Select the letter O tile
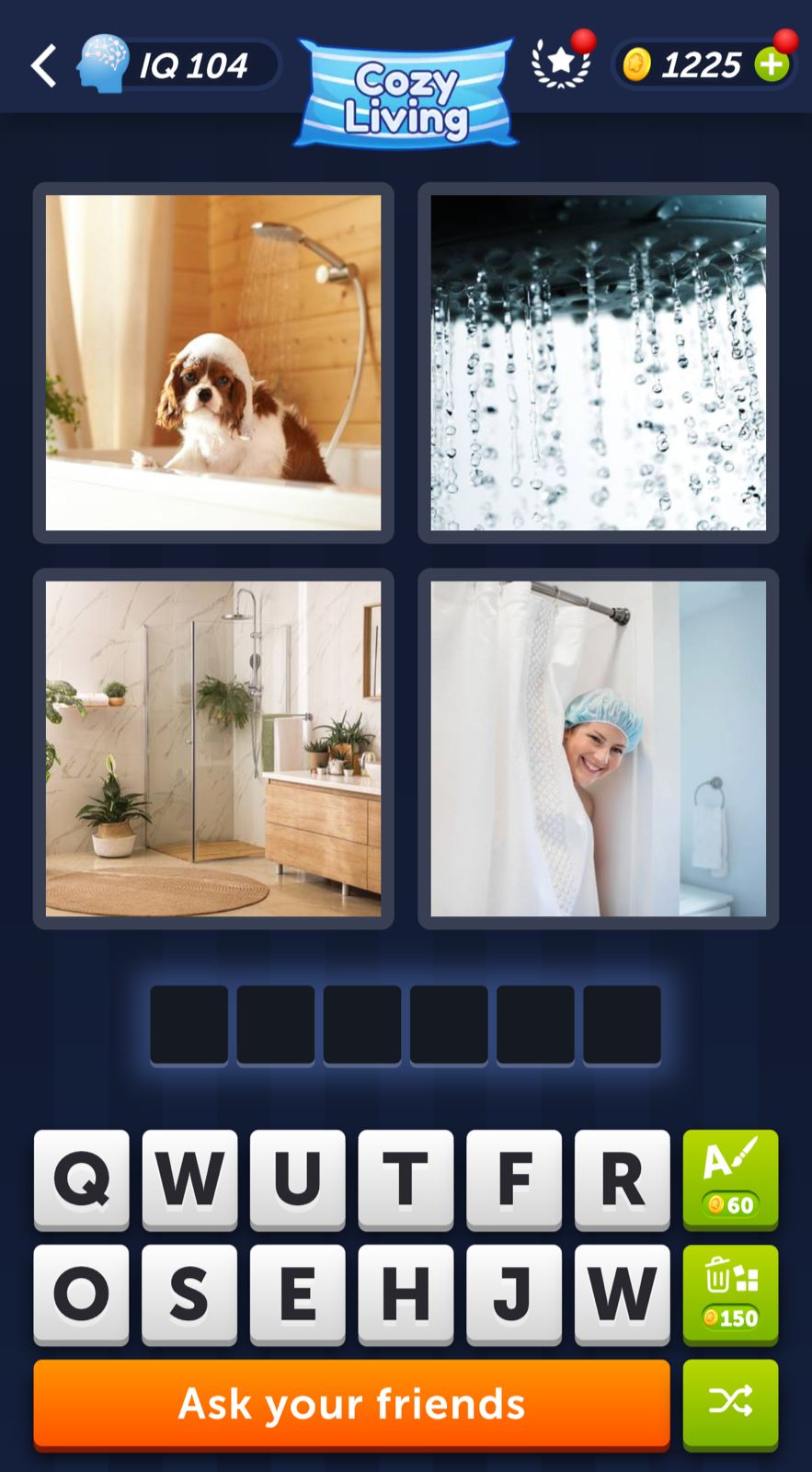The width and height of the screenshot is (812, 1472). [82, 1294]
